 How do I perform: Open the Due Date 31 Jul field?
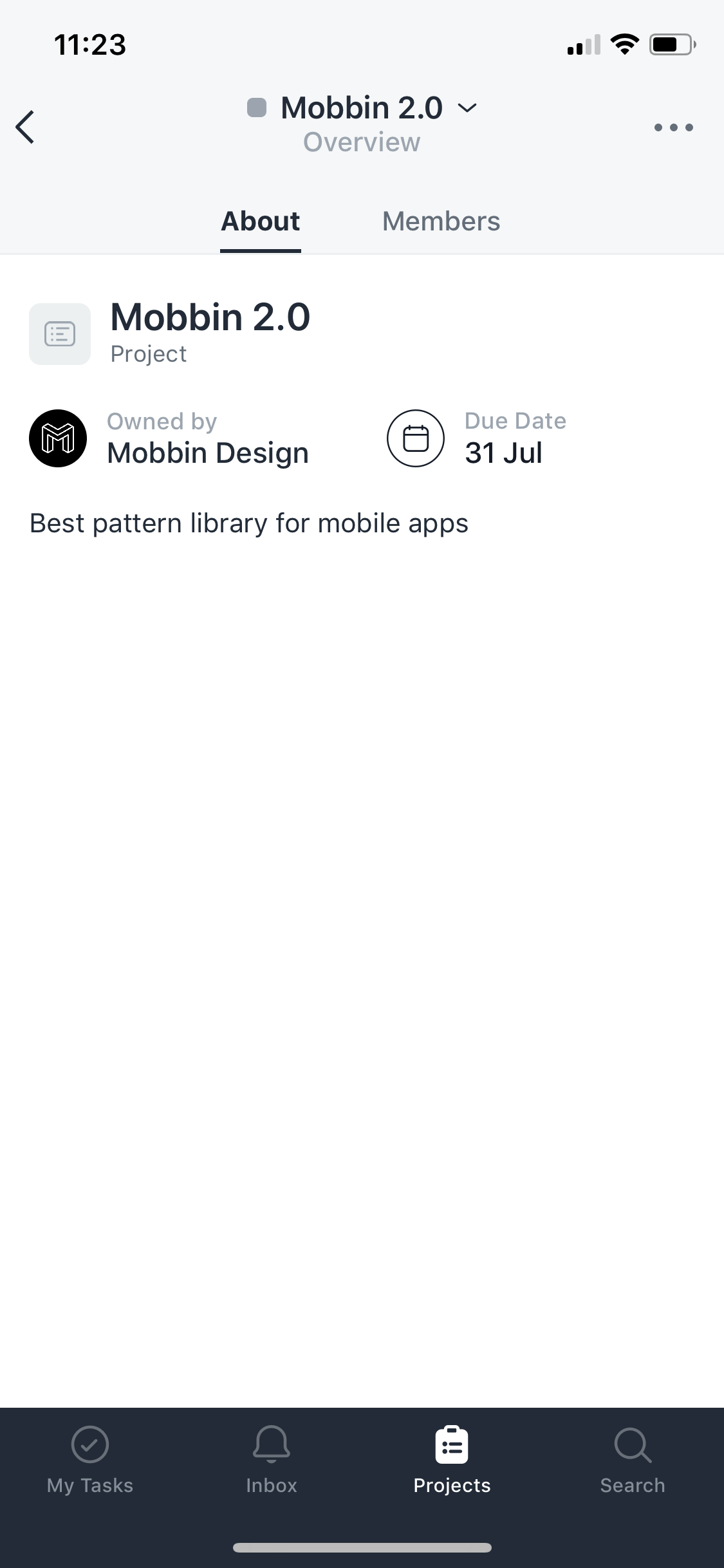(x=477, y=438)
